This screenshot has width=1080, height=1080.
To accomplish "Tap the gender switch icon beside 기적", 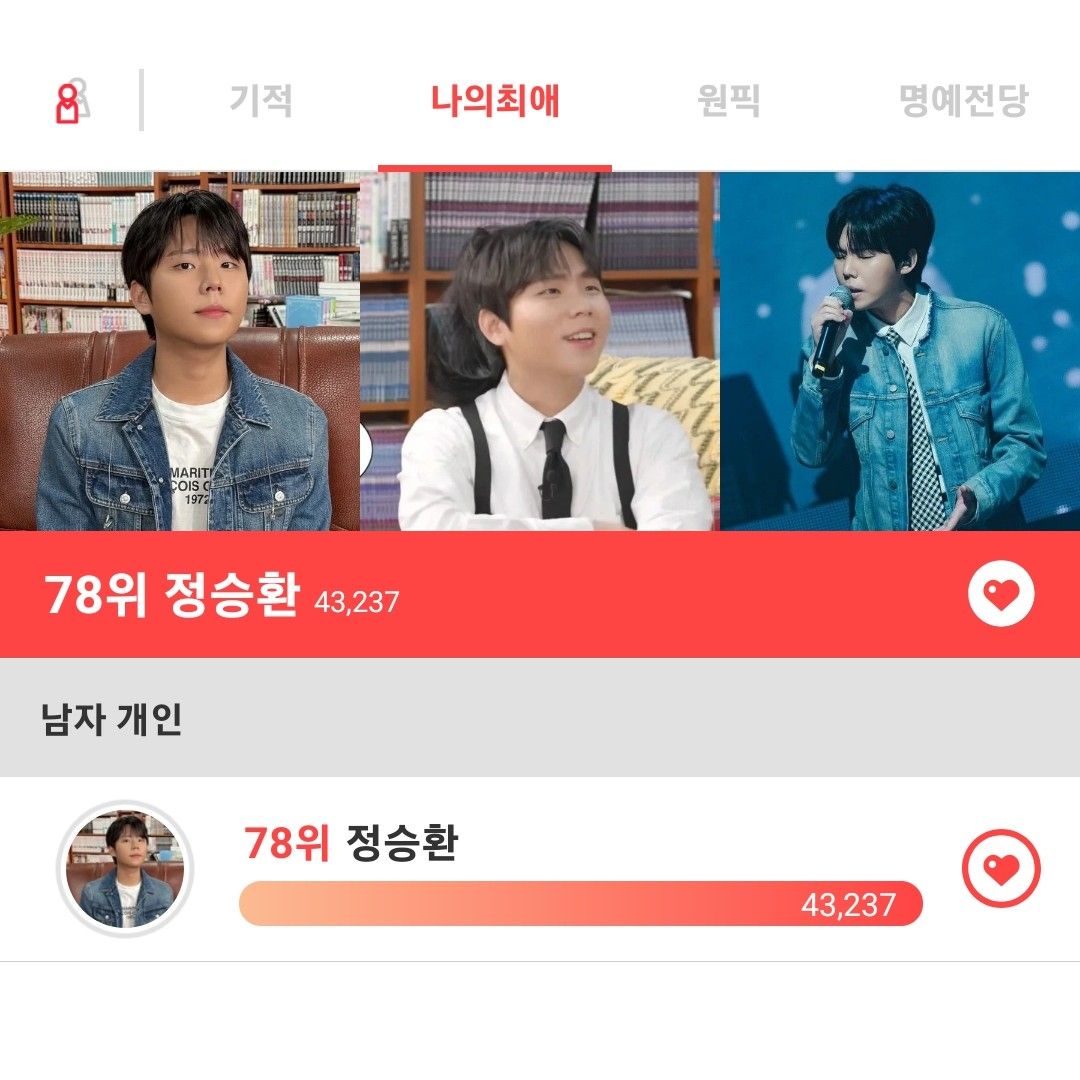I will point(72,102).
